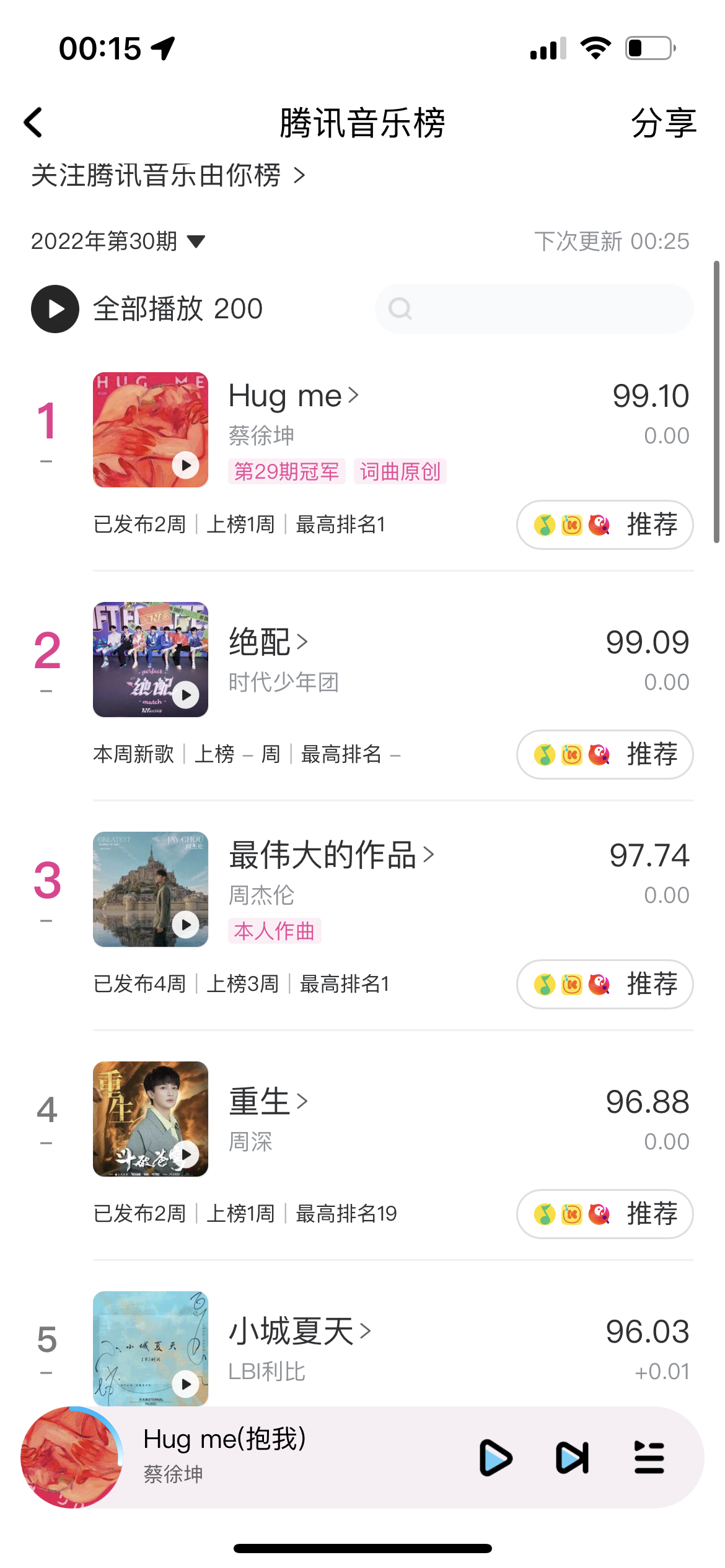
Task: Tap 推荐 for 重生 by 周深
Action: [x=605, y=1214]
